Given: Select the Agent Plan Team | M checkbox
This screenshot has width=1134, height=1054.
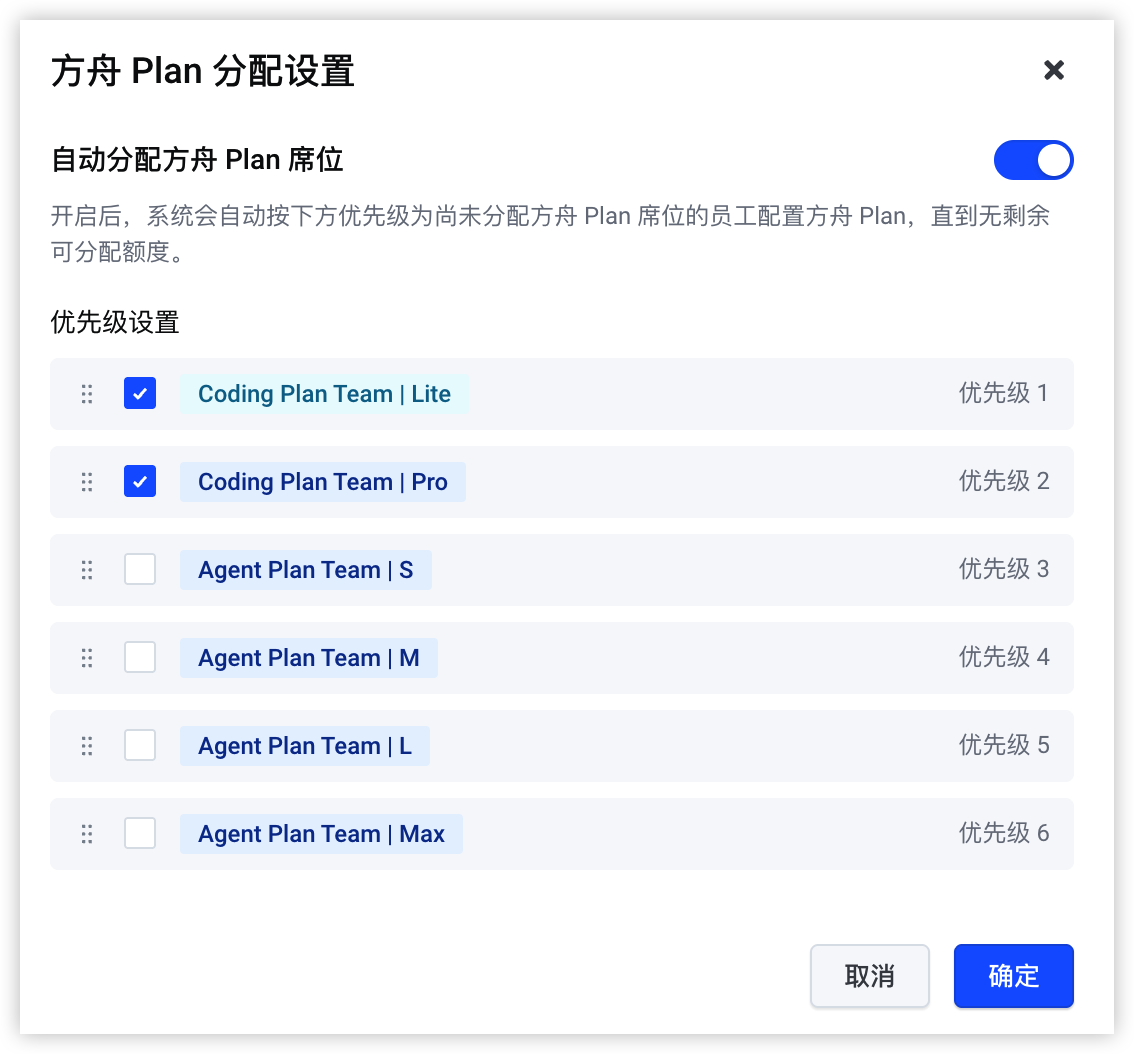Looking at the screenshot, I should [140, 657].
